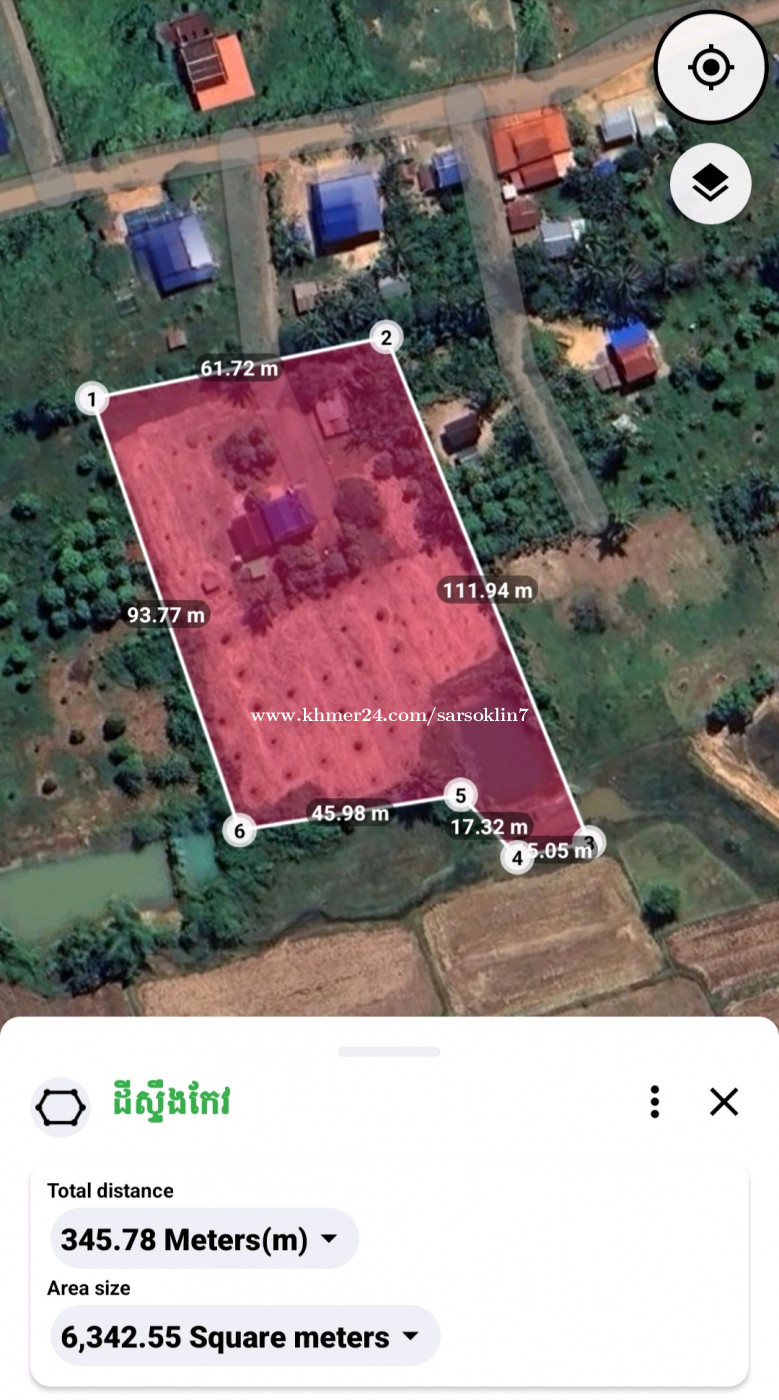
Task: Close the measurement details panel
Action: (x=724, y=1101)
